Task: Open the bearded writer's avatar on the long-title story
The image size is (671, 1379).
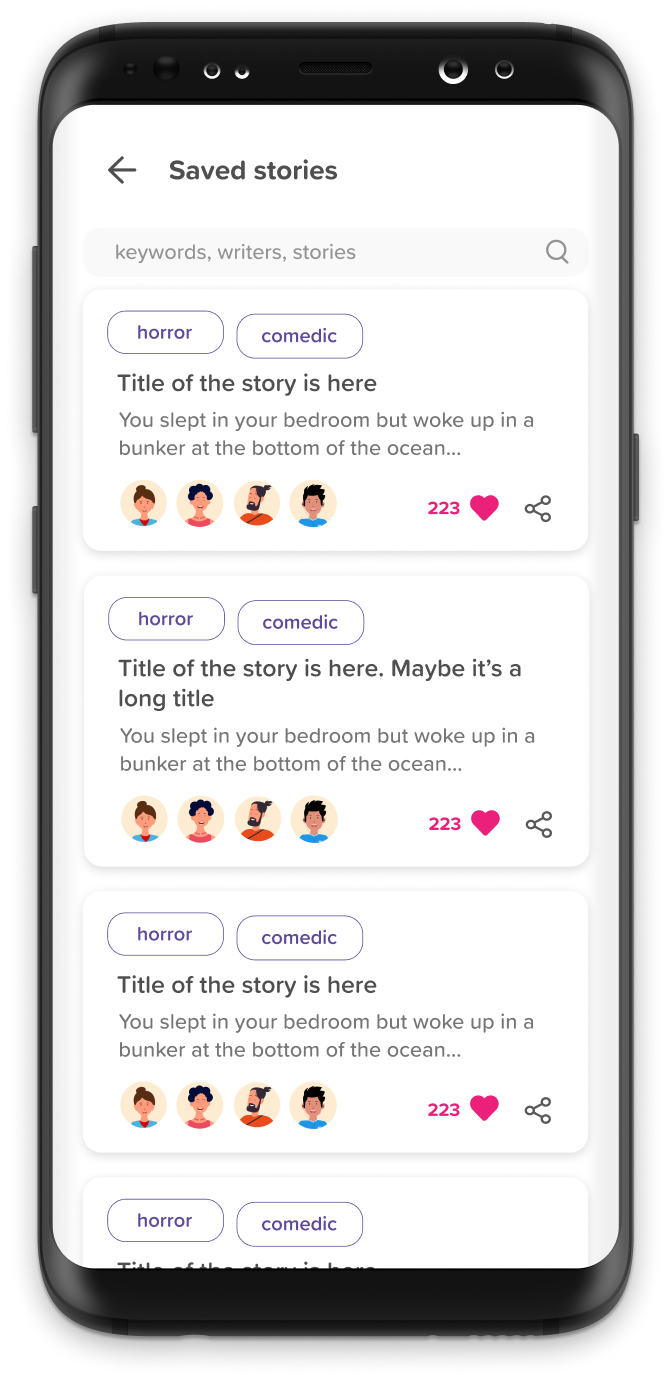Action: point(258,819)
